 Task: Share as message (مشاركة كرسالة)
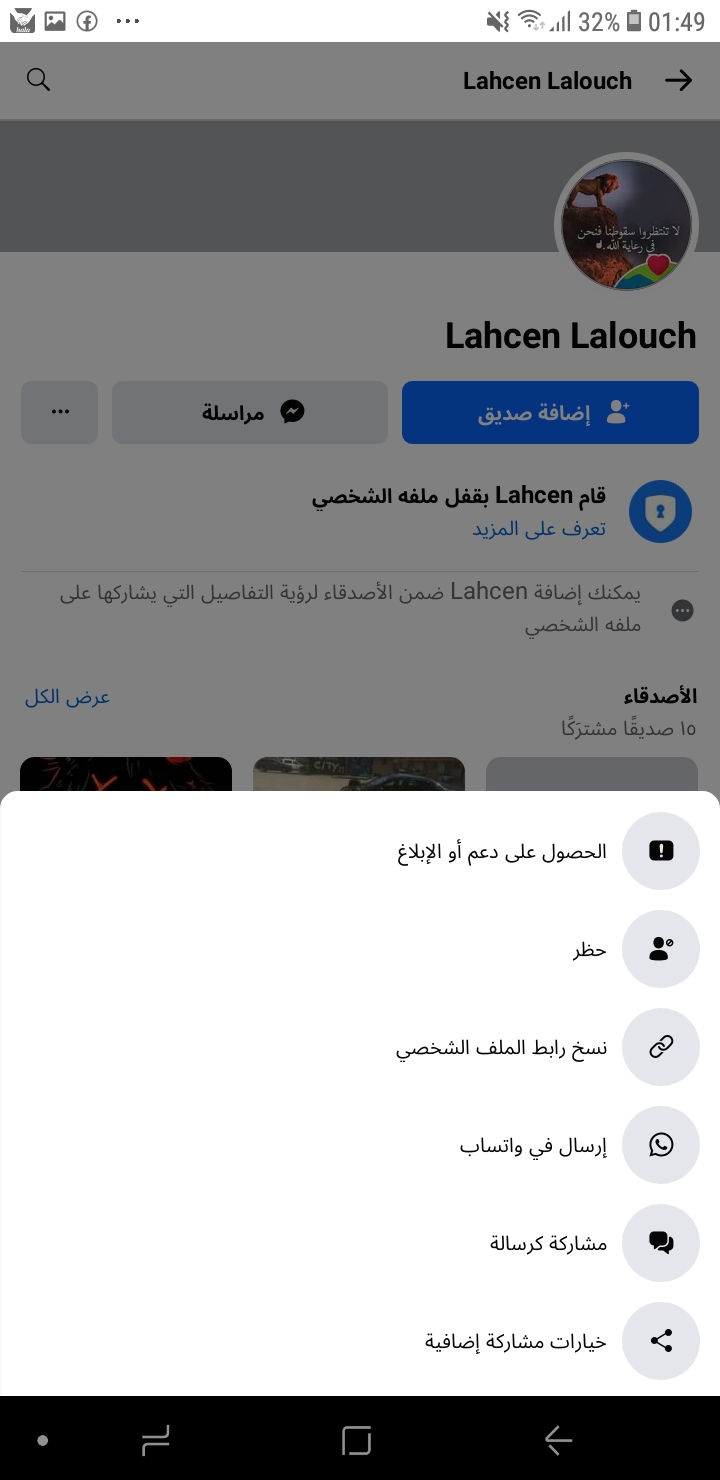(x=360, y=1243)
